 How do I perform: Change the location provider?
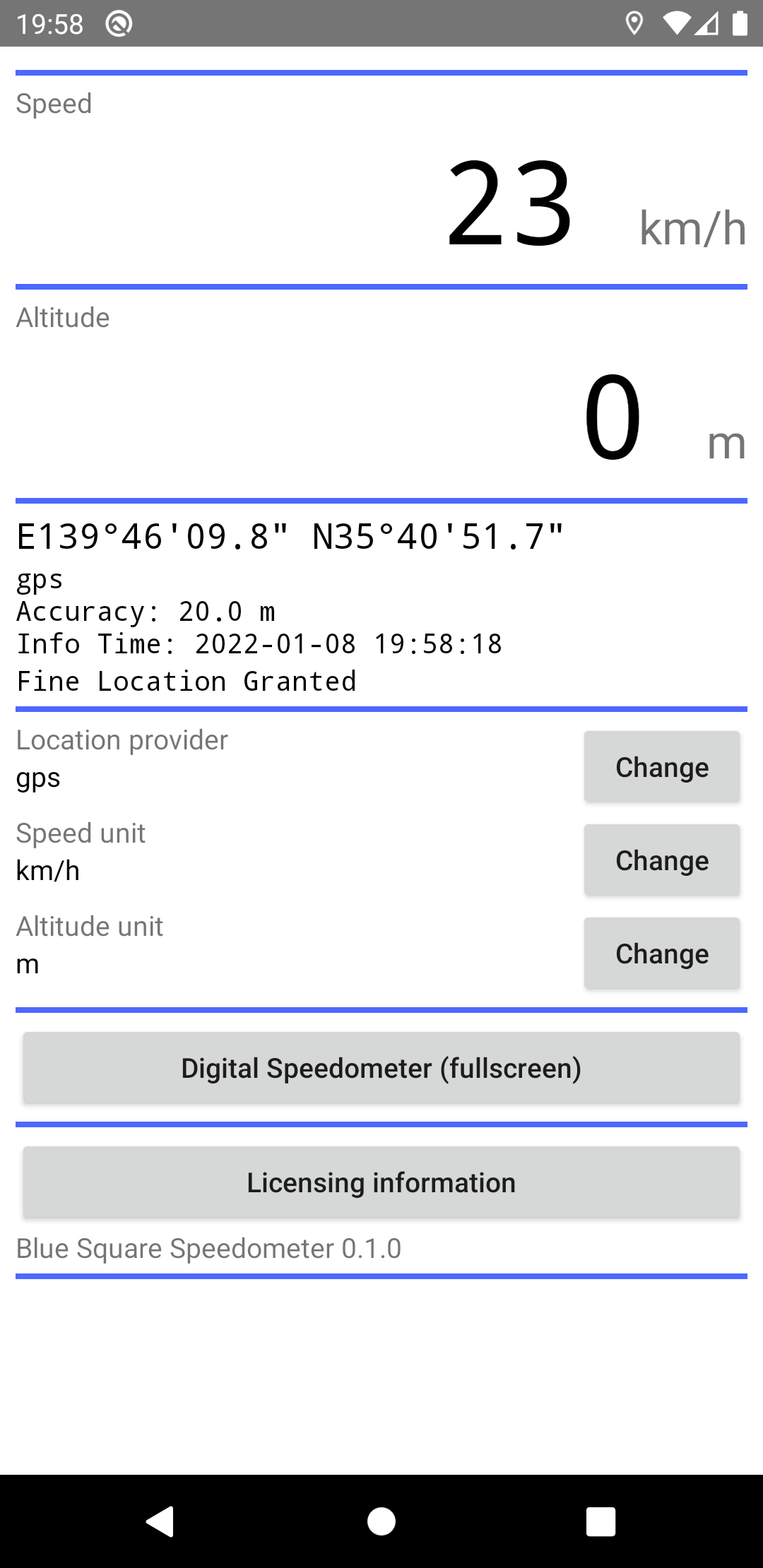661,767
